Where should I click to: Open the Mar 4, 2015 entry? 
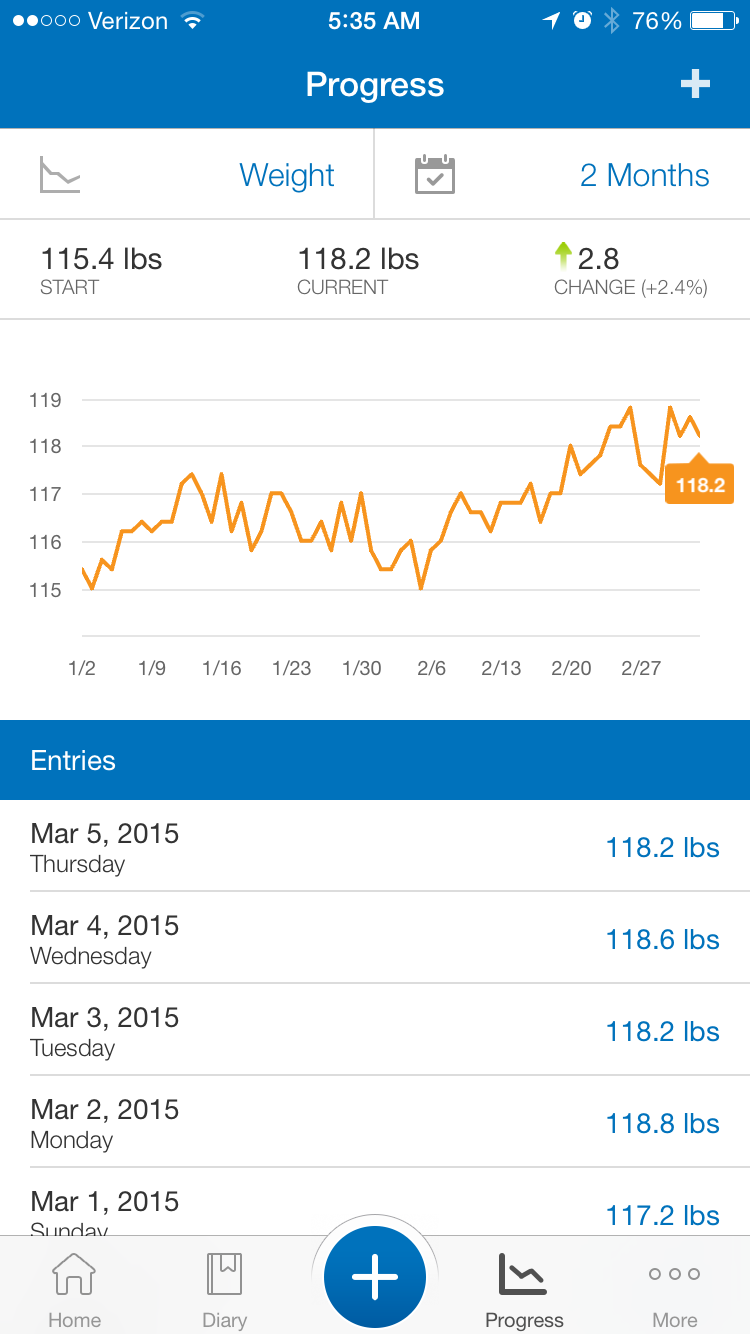375,938
